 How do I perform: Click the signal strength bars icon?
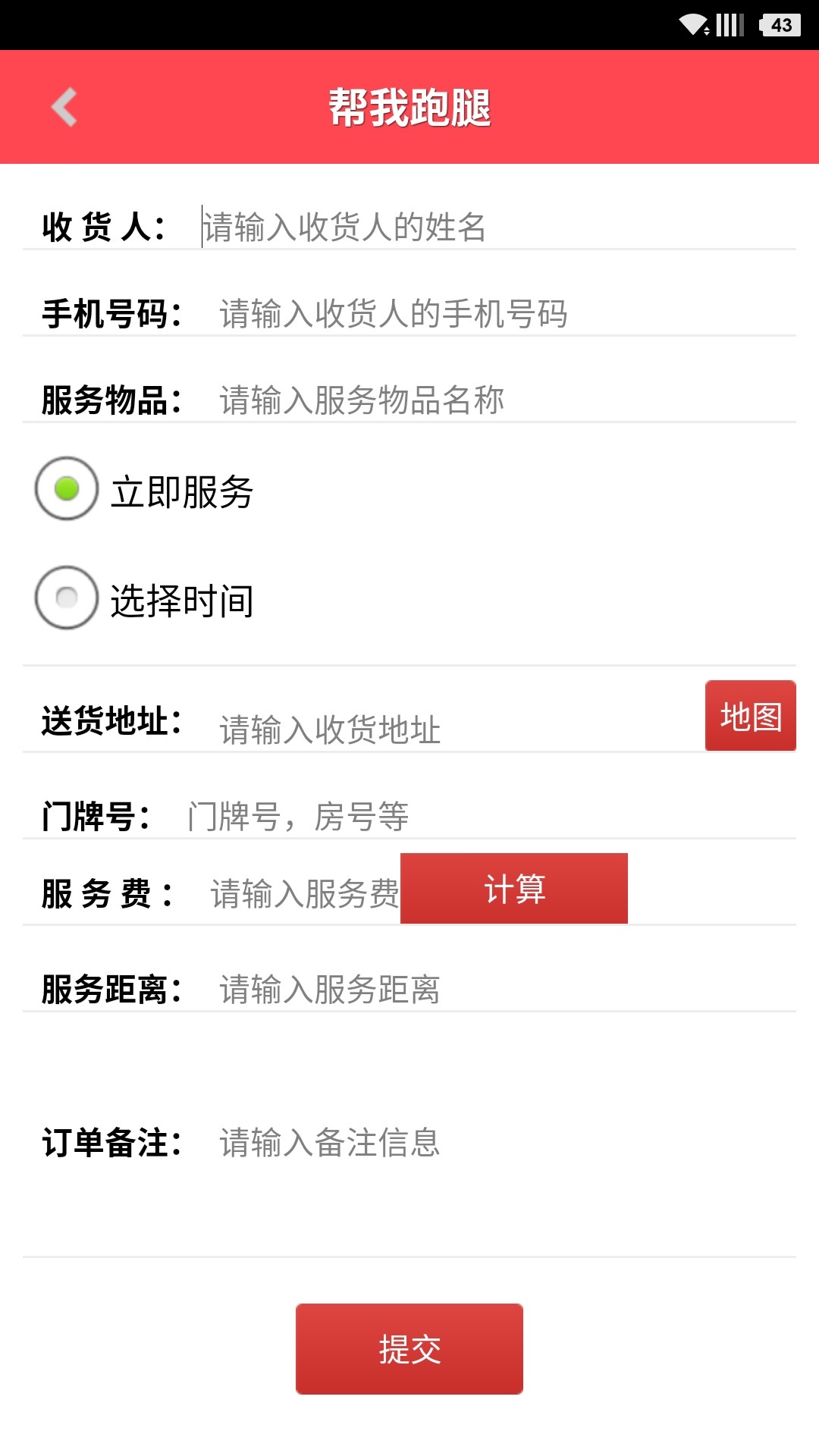[x=730, y=24]
